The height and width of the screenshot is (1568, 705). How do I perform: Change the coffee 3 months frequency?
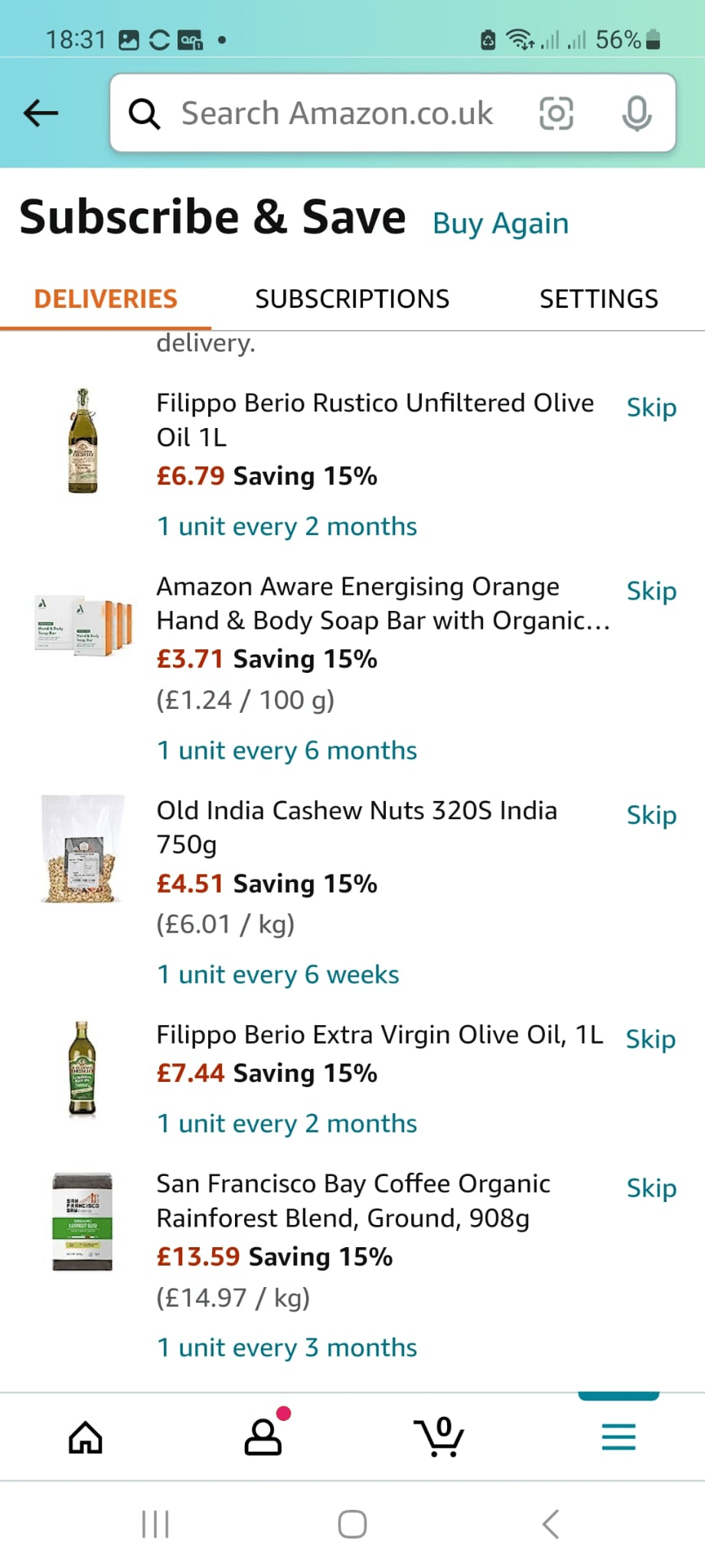287,1347
